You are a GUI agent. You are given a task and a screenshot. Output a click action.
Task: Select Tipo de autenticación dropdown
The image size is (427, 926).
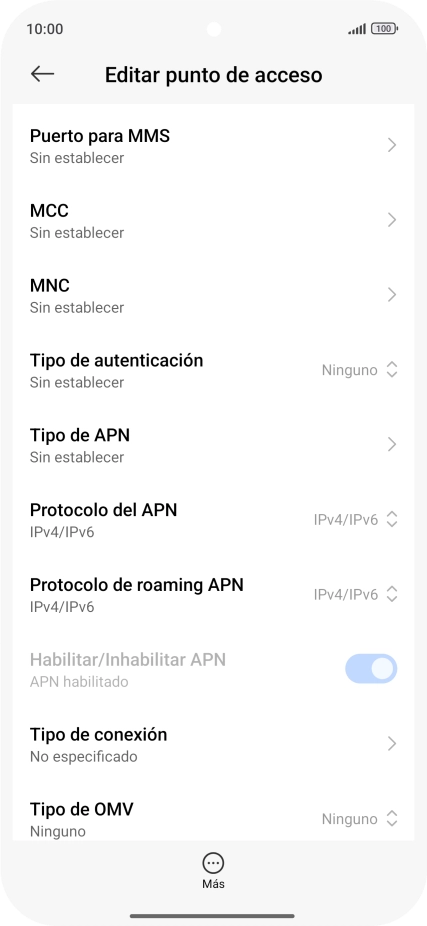213,370
